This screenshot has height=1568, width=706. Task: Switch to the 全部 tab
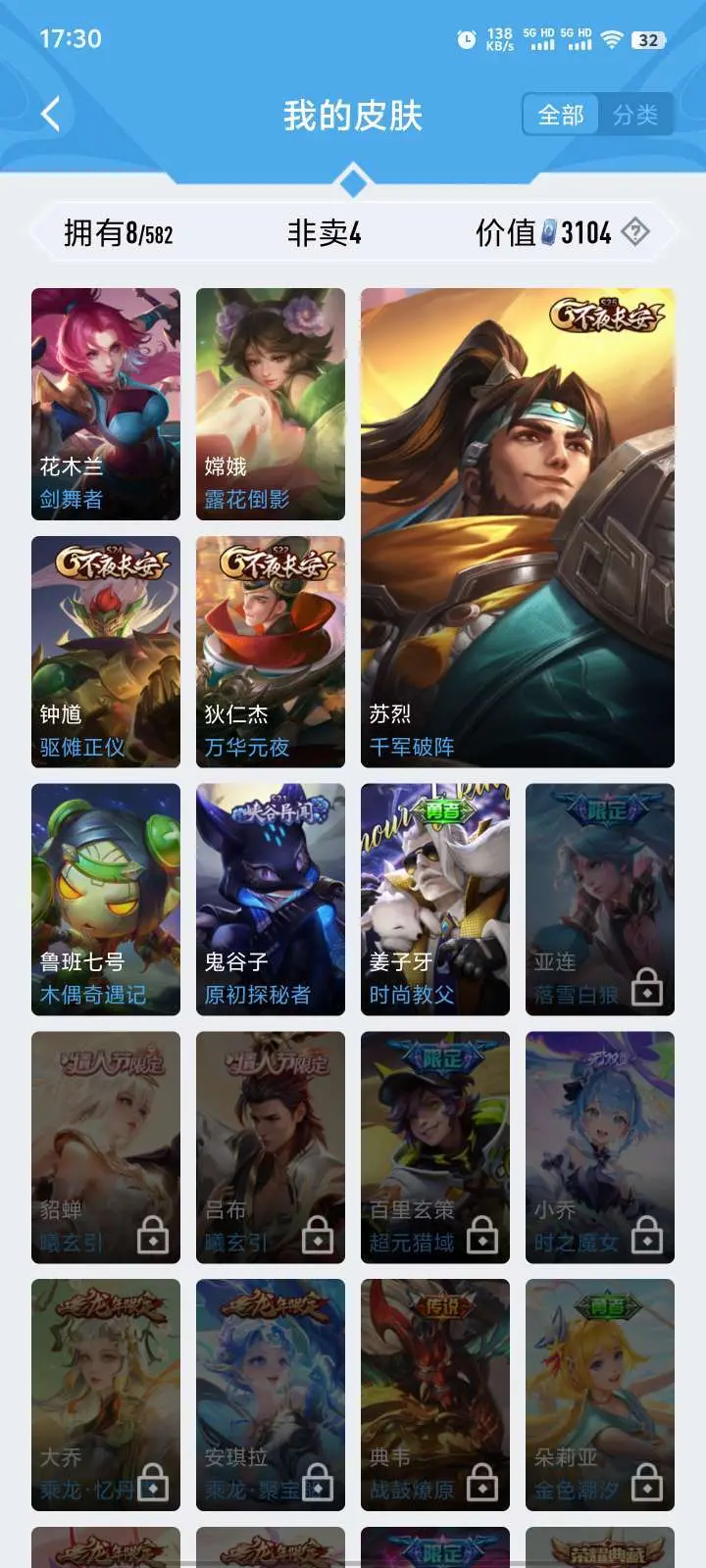[x=561, y=115]
